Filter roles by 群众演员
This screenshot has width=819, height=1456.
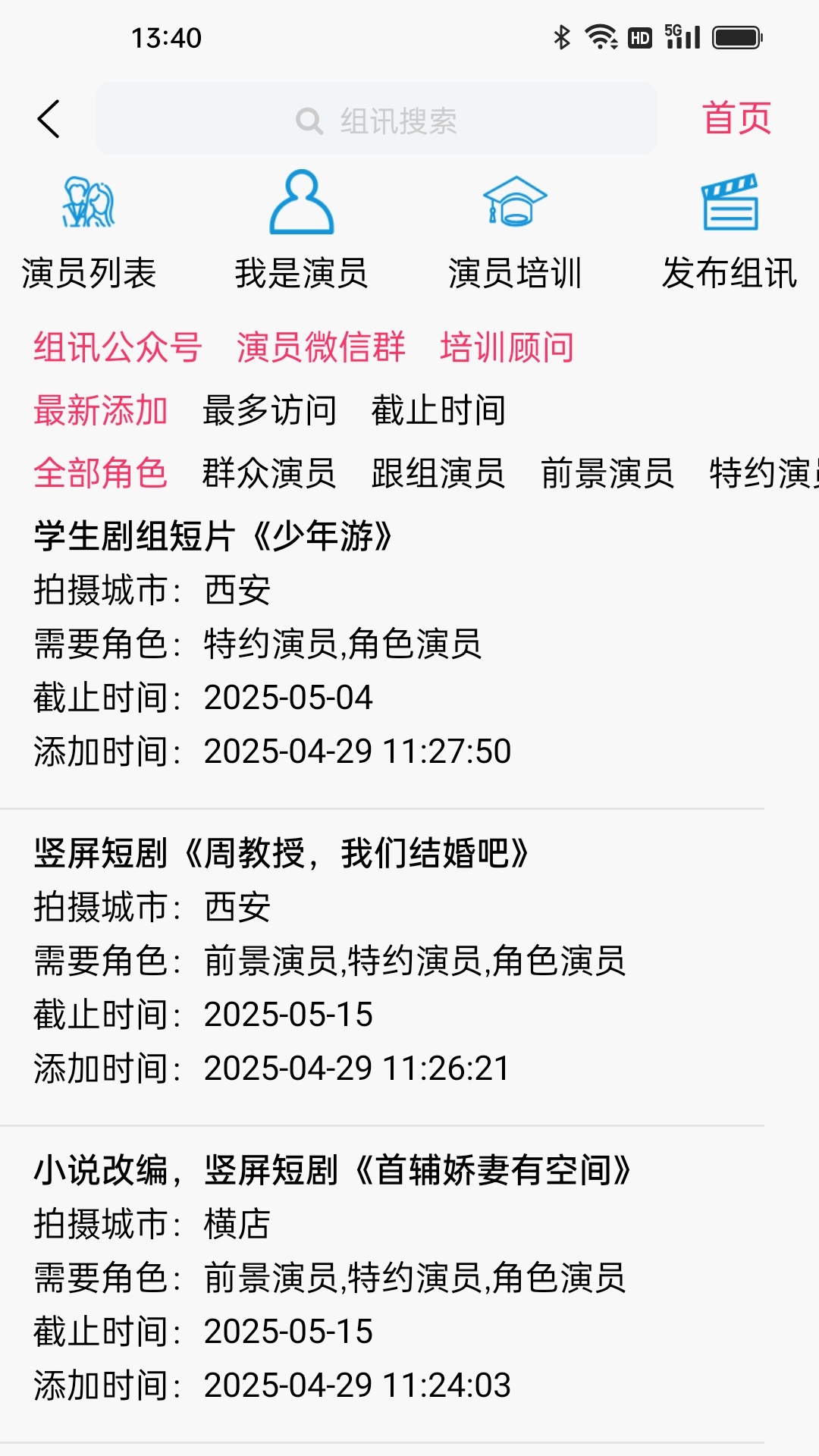[x=267, y=474]
